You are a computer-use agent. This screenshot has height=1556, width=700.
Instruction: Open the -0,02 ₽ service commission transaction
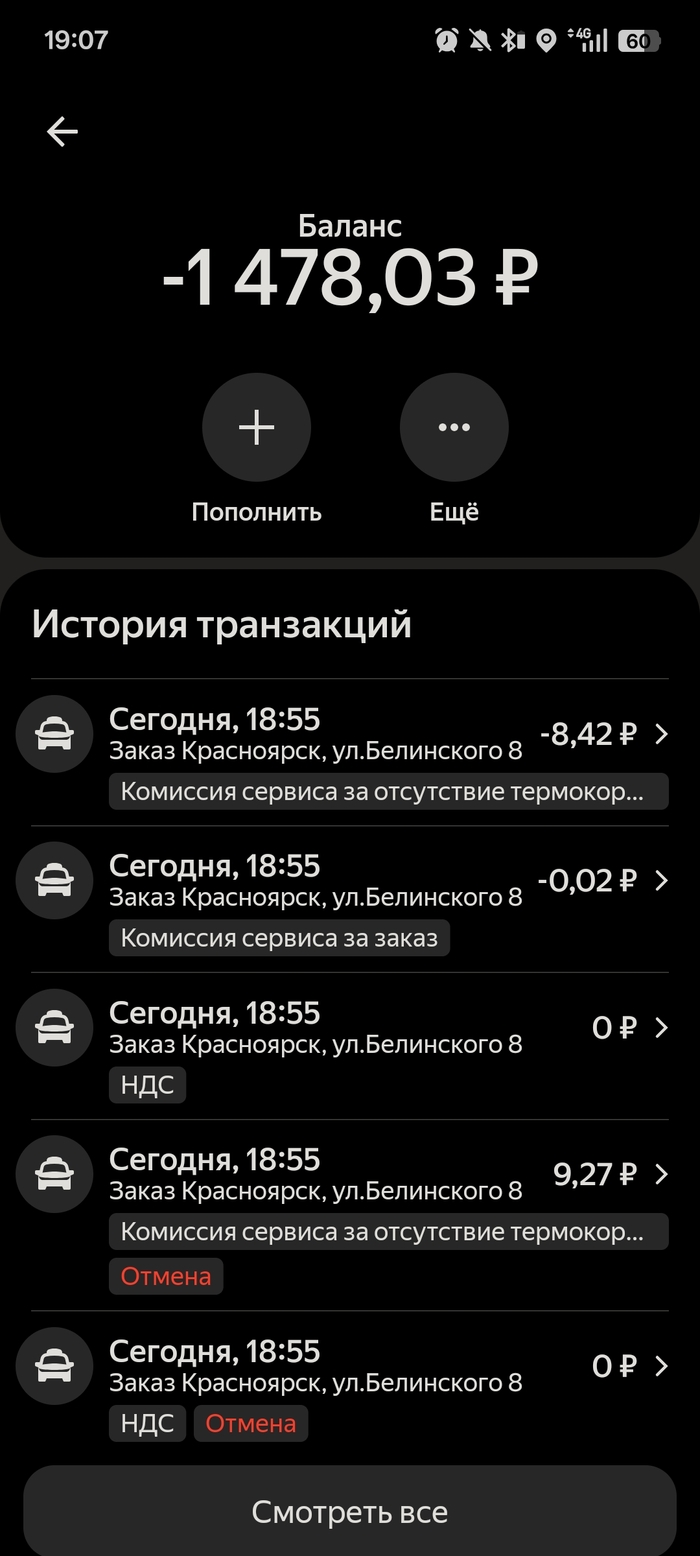[350, 899]
